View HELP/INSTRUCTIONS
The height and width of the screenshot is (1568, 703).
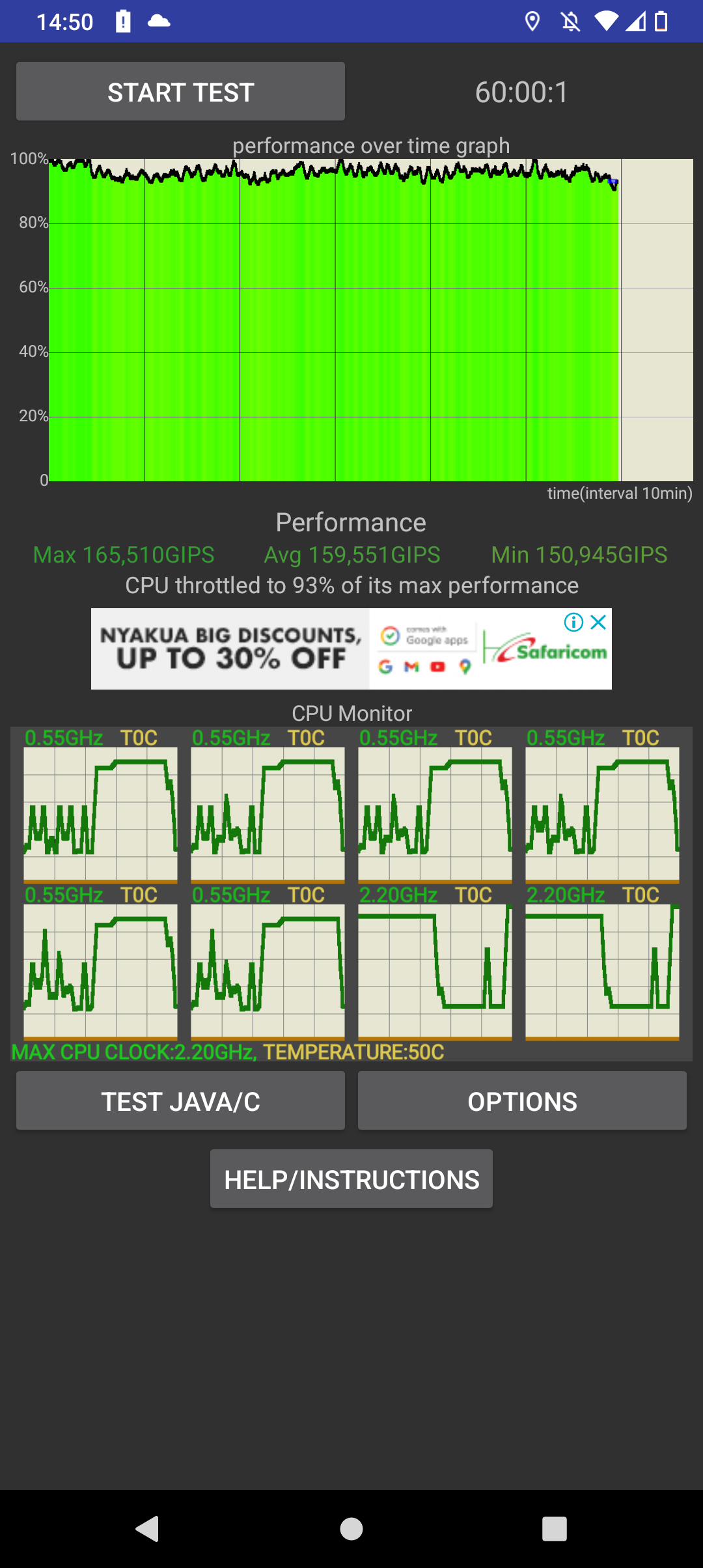click(x=351, y=1179)
